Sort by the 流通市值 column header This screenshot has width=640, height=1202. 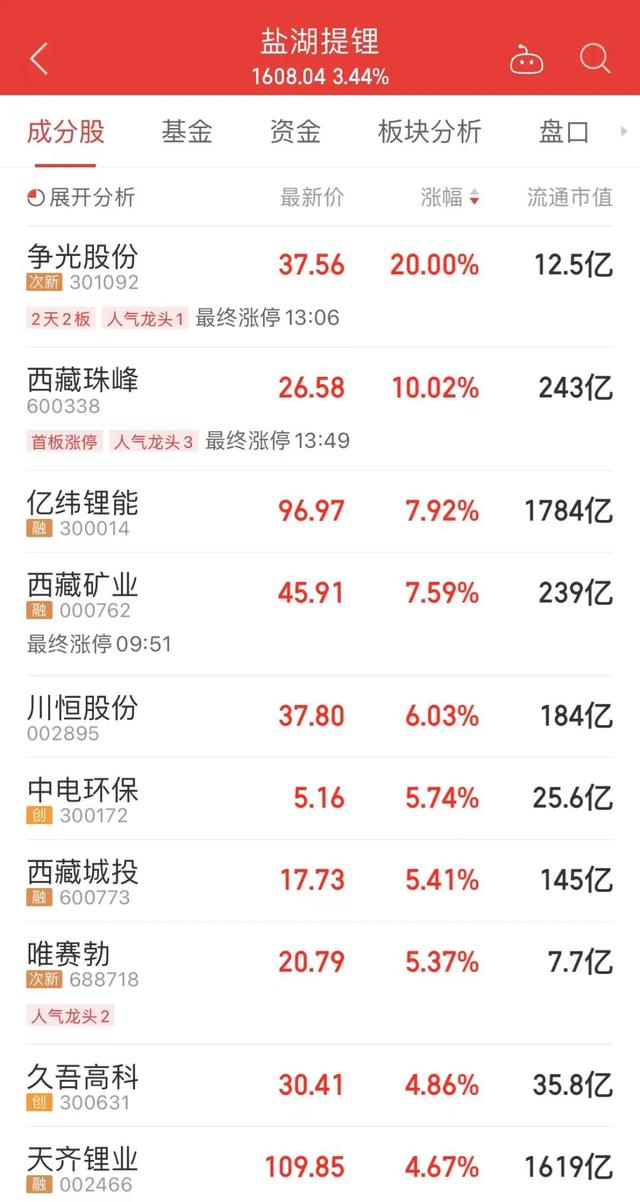click(570, 197)
